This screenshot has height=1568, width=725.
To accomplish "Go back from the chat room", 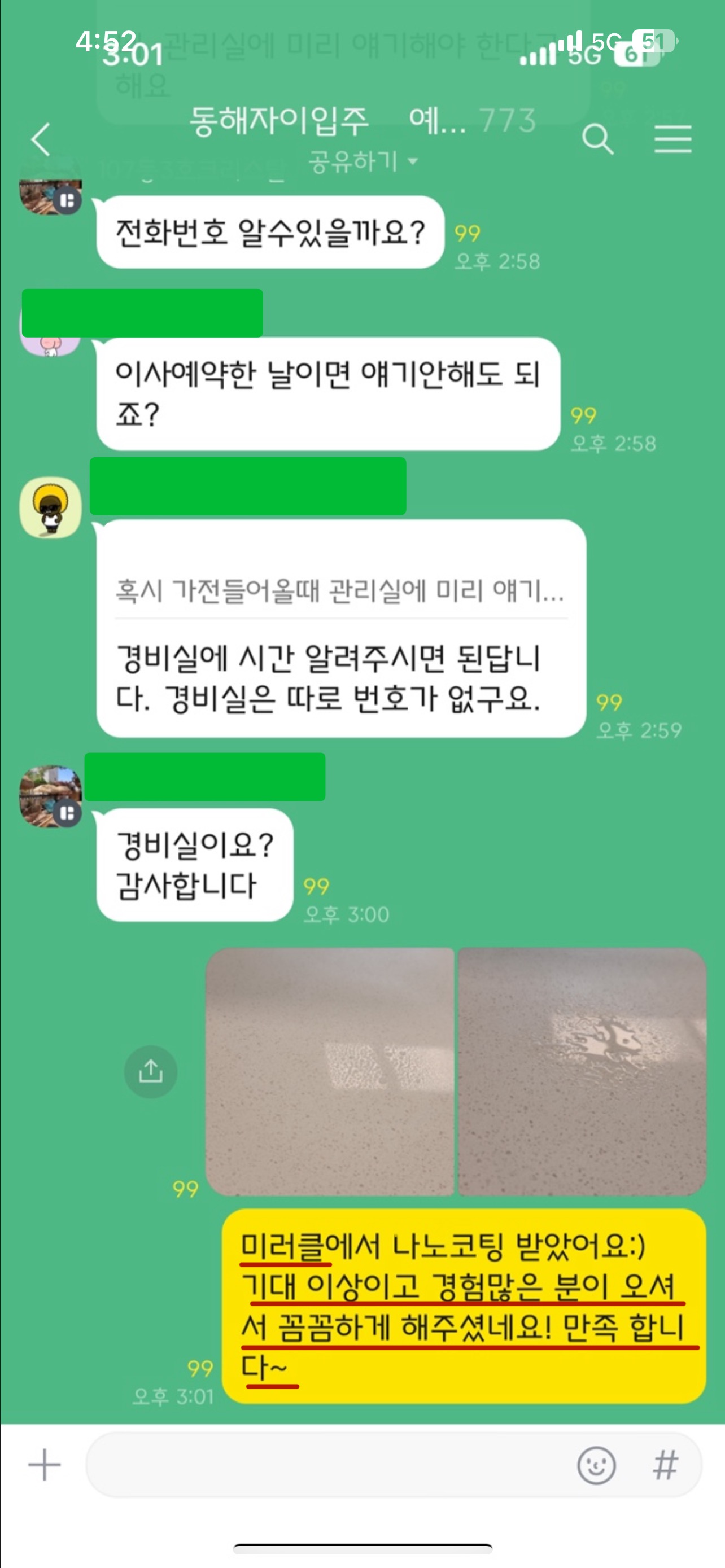I will (x=40, y=139).
